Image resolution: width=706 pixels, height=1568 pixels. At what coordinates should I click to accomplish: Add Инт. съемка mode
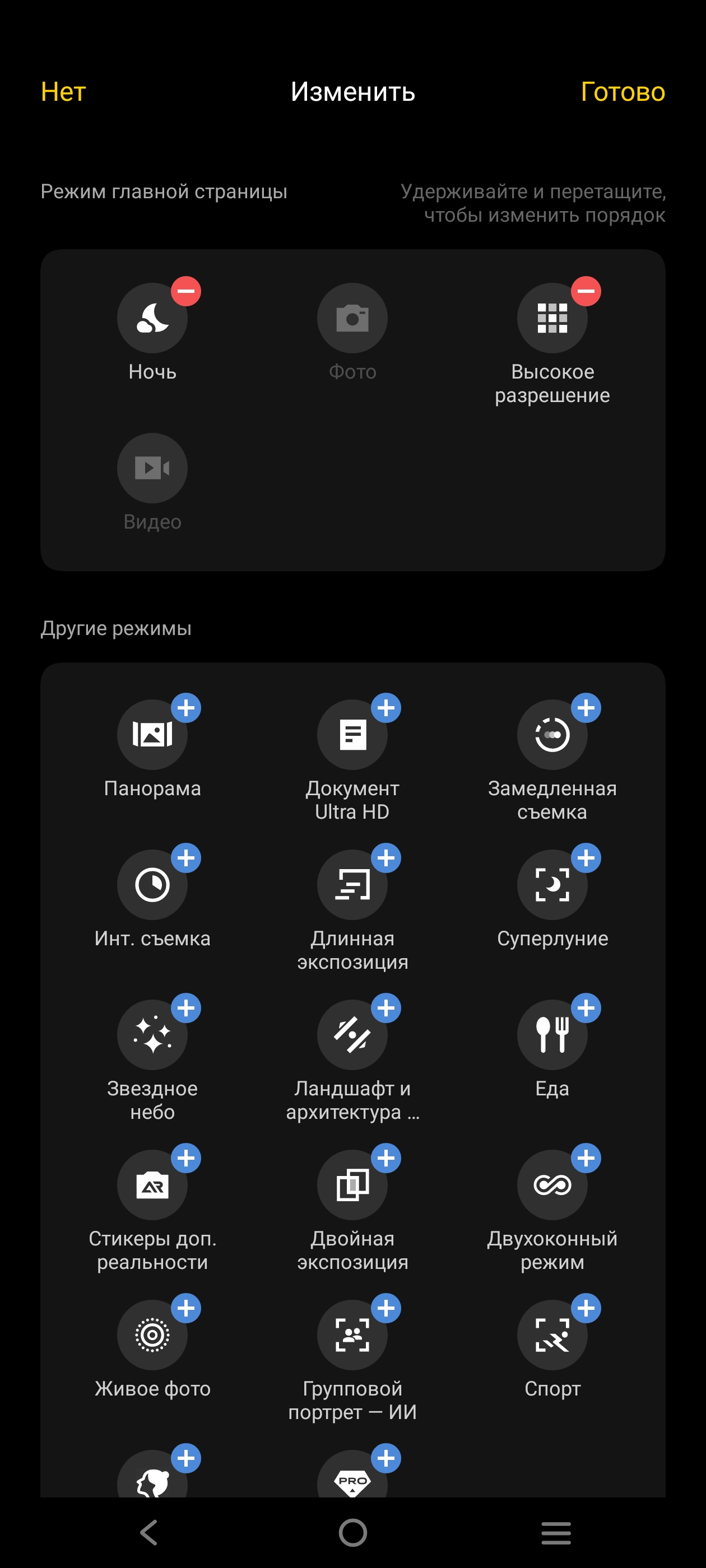[186, 858]
